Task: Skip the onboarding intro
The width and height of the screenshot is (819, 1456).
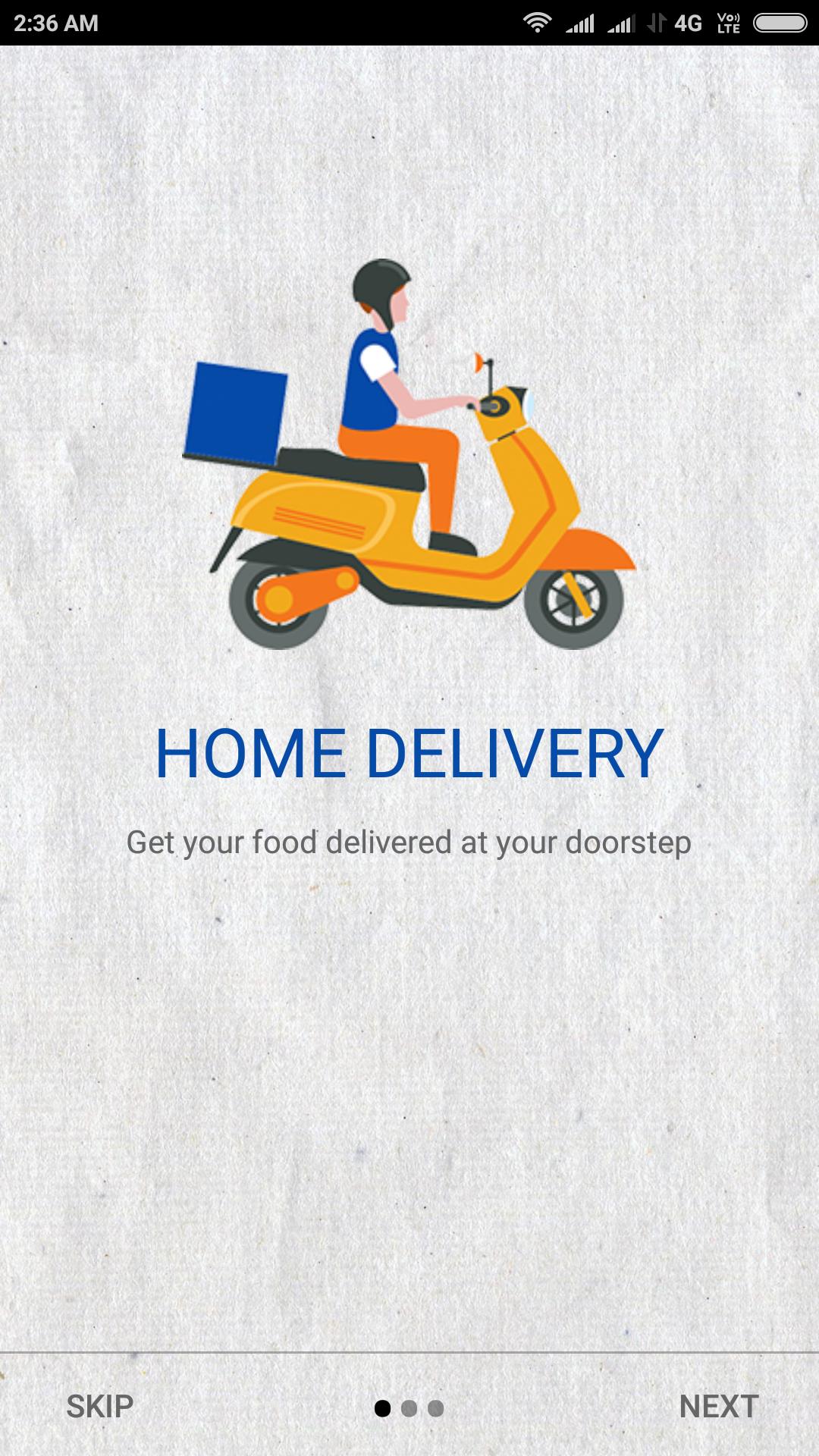Action: [x=99, y=1406]
